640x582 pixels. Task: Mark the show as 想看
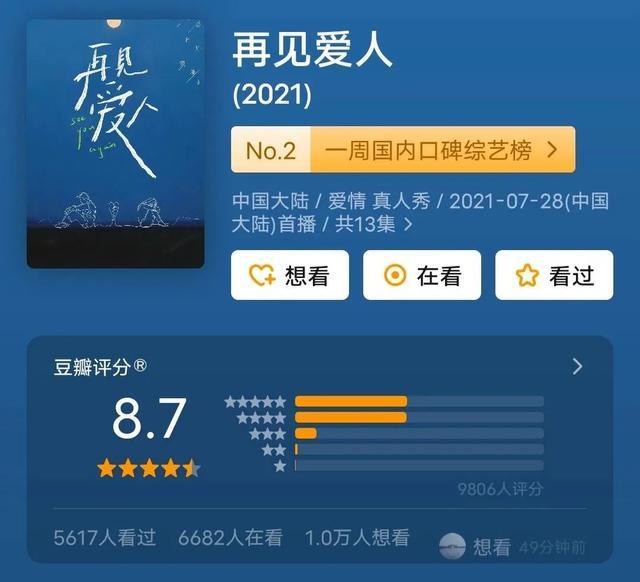[x=290, y=275]
